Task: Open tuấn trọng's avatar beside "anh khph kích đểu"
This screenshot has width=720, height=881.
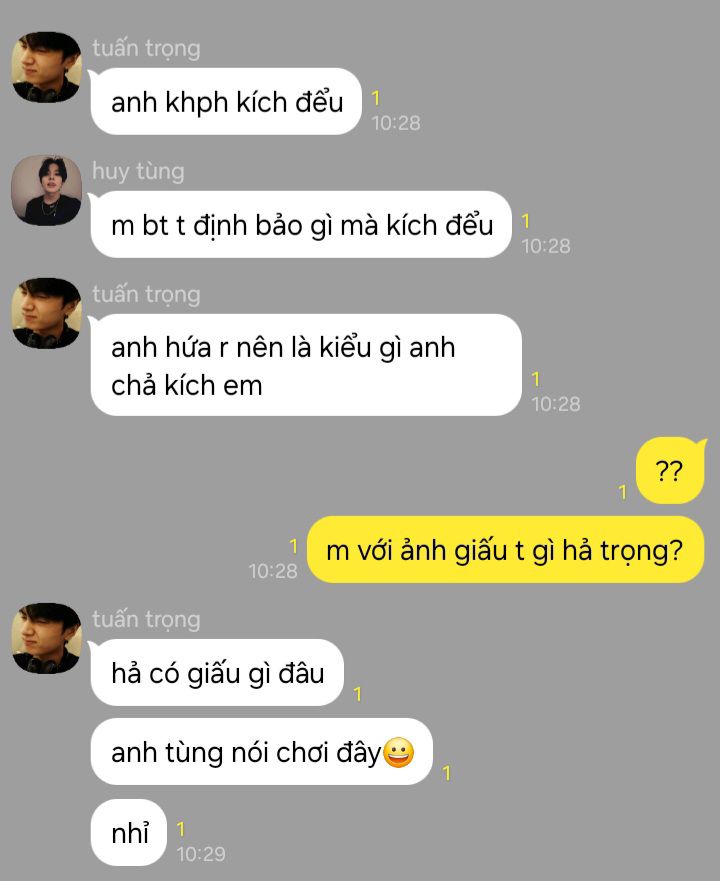Action: pyautogui.click(x=46, y=67)
